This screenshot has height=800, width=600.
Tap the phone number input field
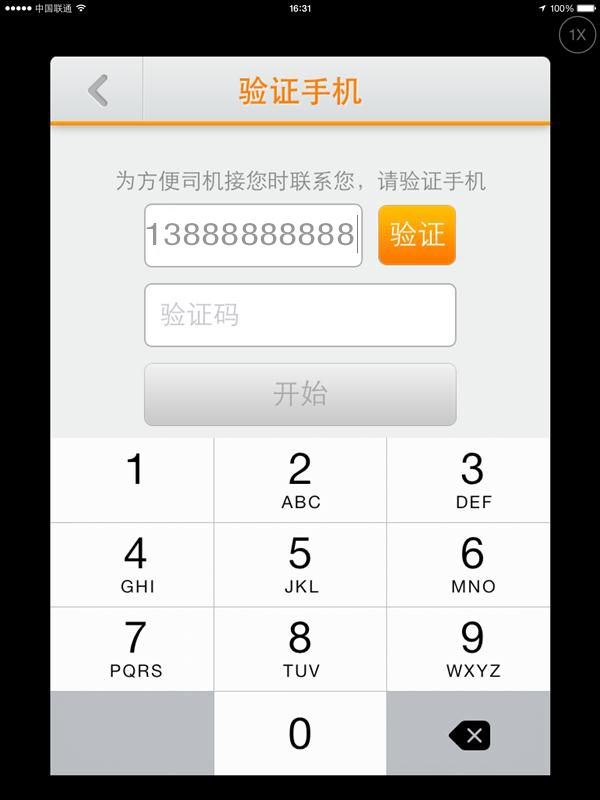pyautogui.click(x=253, y=236)
